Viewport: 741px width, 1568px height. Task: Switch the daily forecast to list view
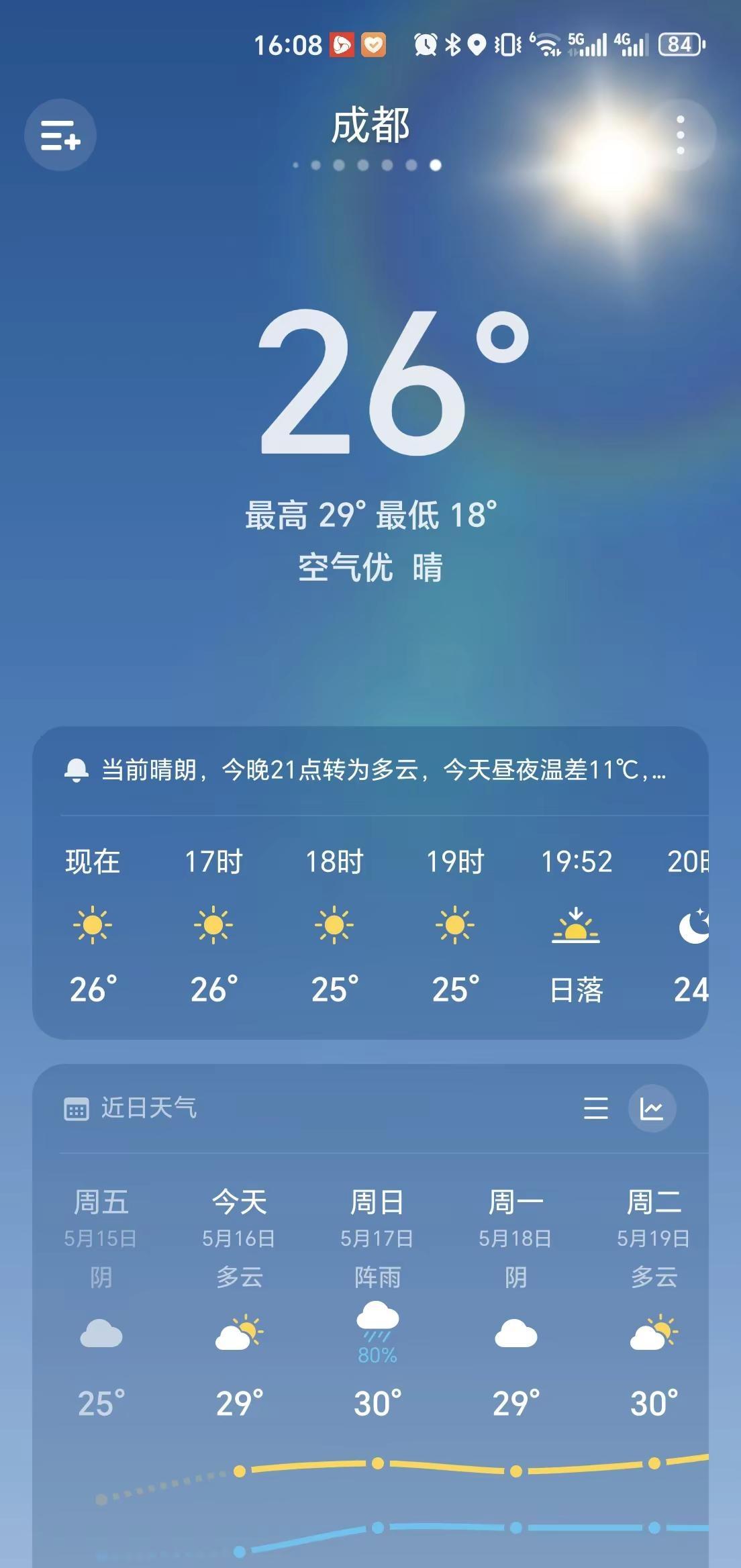click(x=596, y=1108)
